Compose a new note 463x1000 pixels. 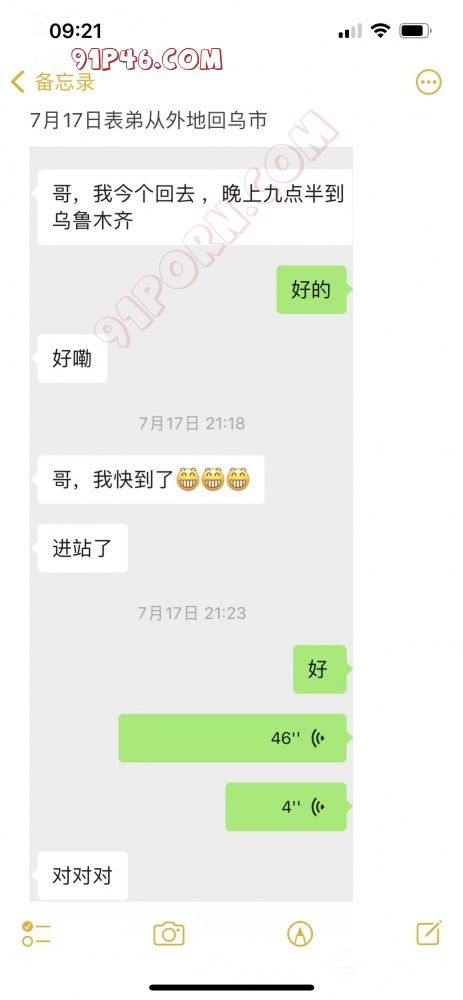(429, 932)
